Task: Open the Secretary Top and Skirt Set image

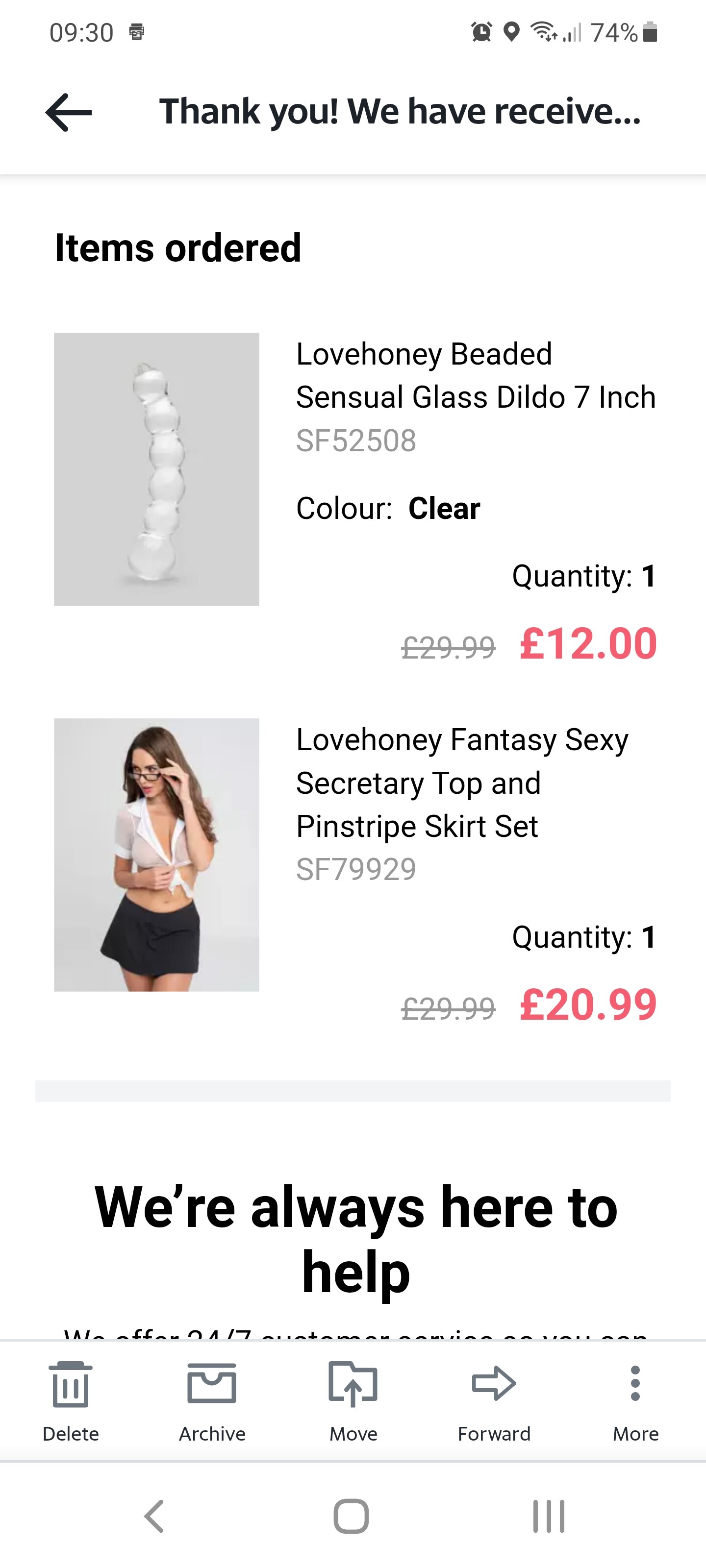Action: coord(156,855)
